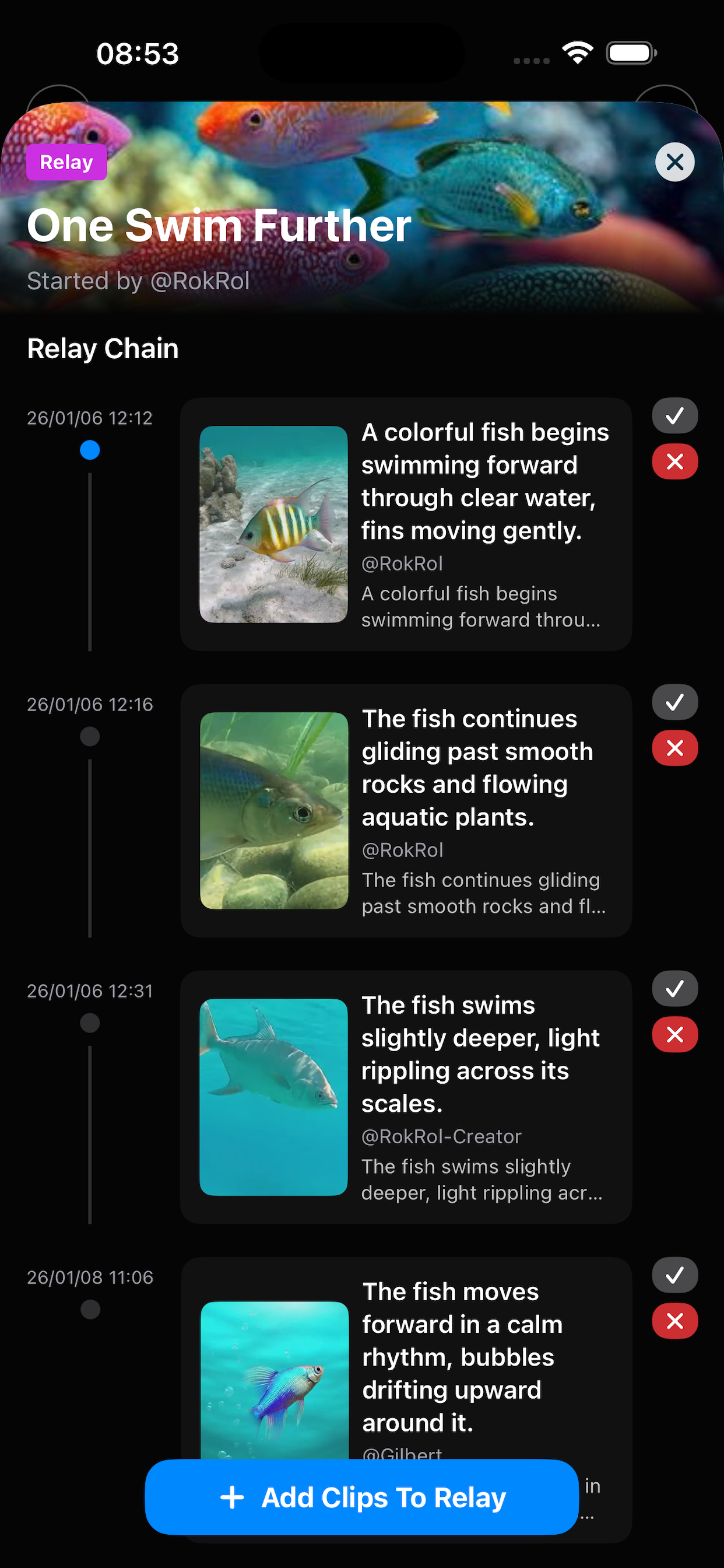
Task: Select the timeline dot at 12:31
Action: (89, 1023)
